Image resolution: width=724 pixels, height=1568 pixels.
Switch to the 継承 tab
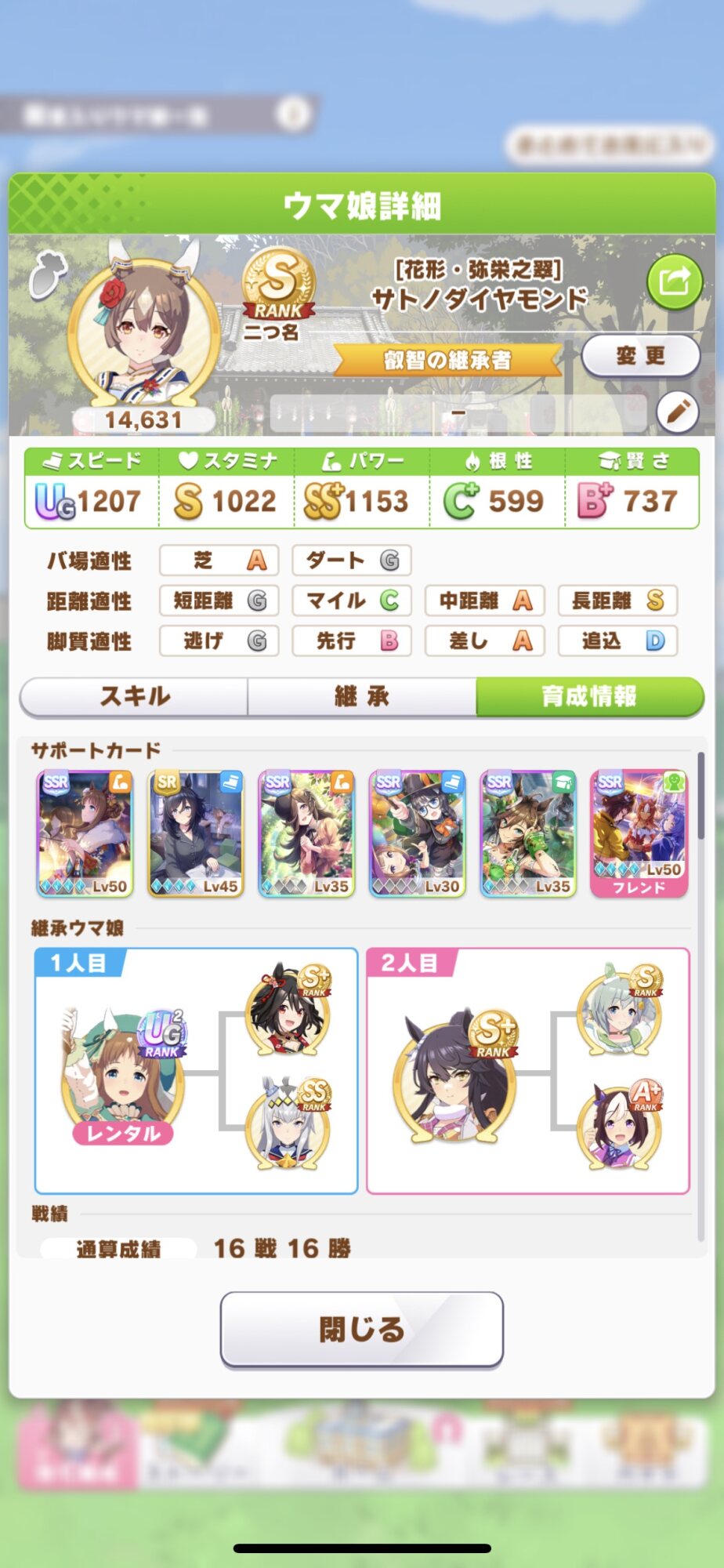pos(362,696)
